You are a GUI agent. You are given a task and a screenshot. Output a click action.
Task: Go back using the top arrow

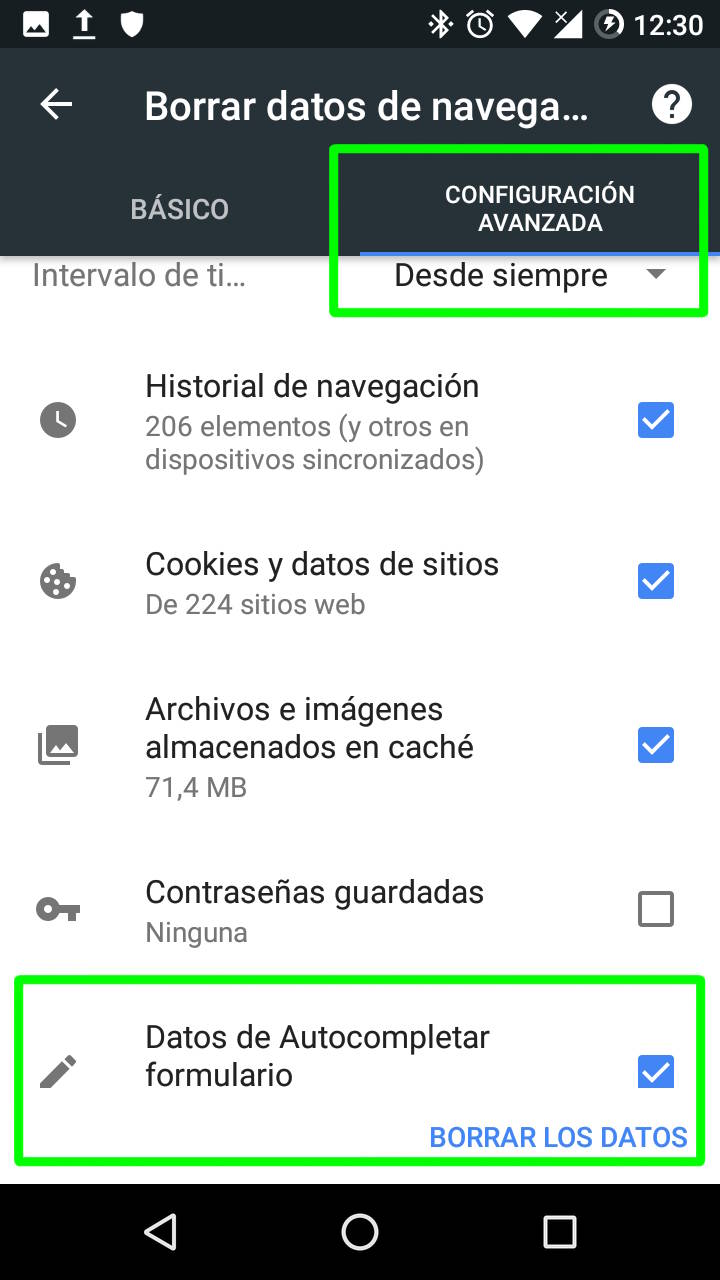[57, 105]
